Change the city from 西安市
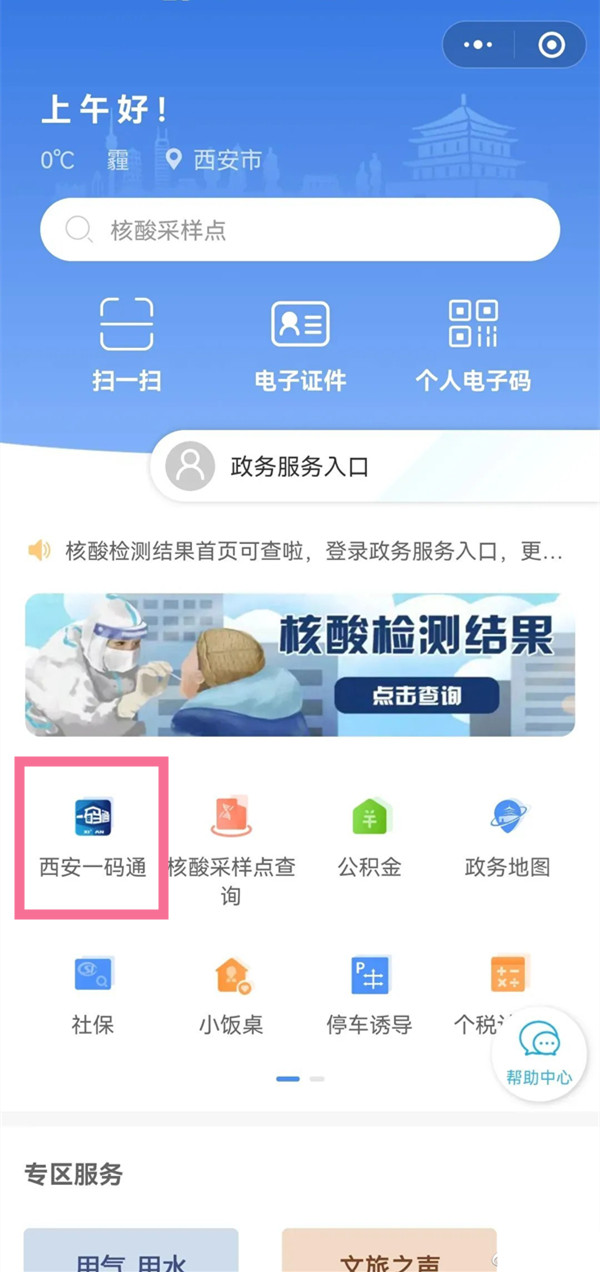 pos(215,160)
